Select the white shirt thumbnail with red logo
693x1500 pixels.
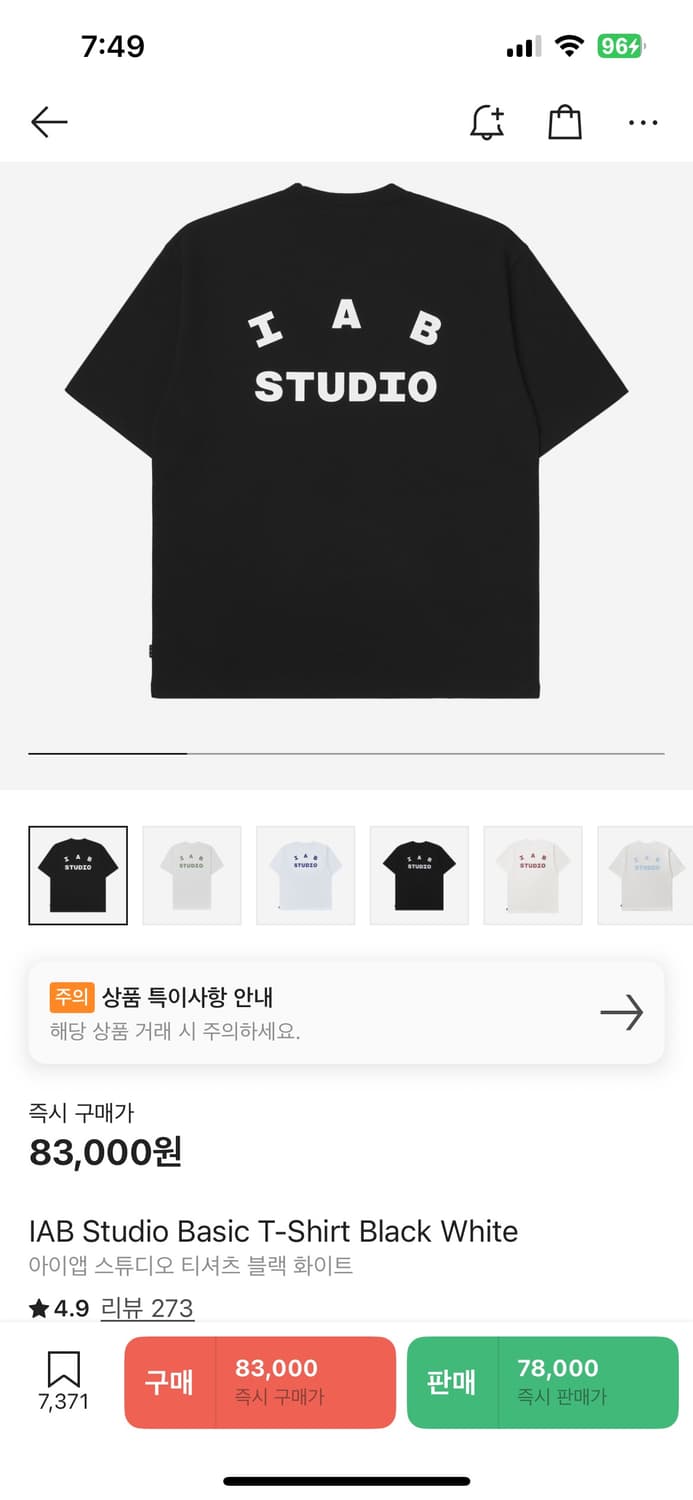(533, 875)
